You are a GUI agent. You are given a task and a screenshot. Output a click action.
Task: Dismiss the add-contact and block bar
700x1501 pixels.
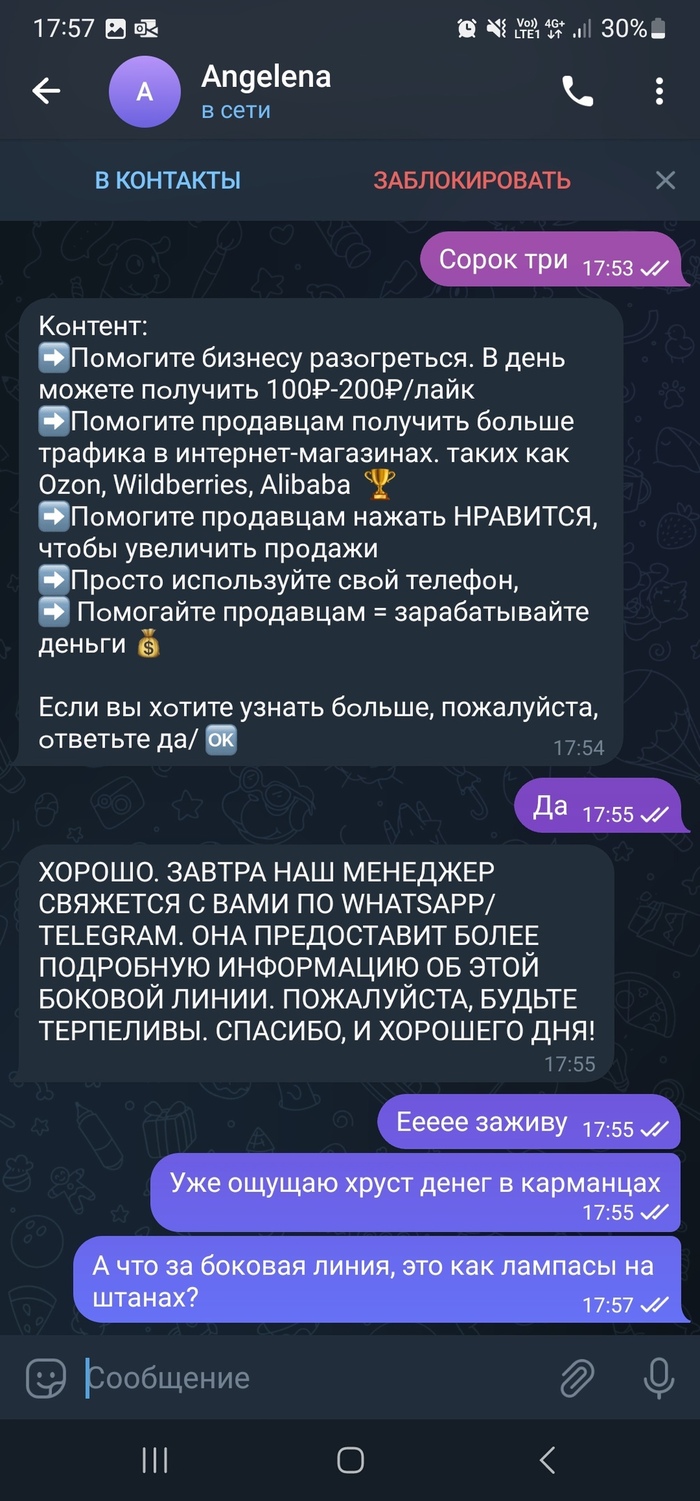click(x=665, y=181)
